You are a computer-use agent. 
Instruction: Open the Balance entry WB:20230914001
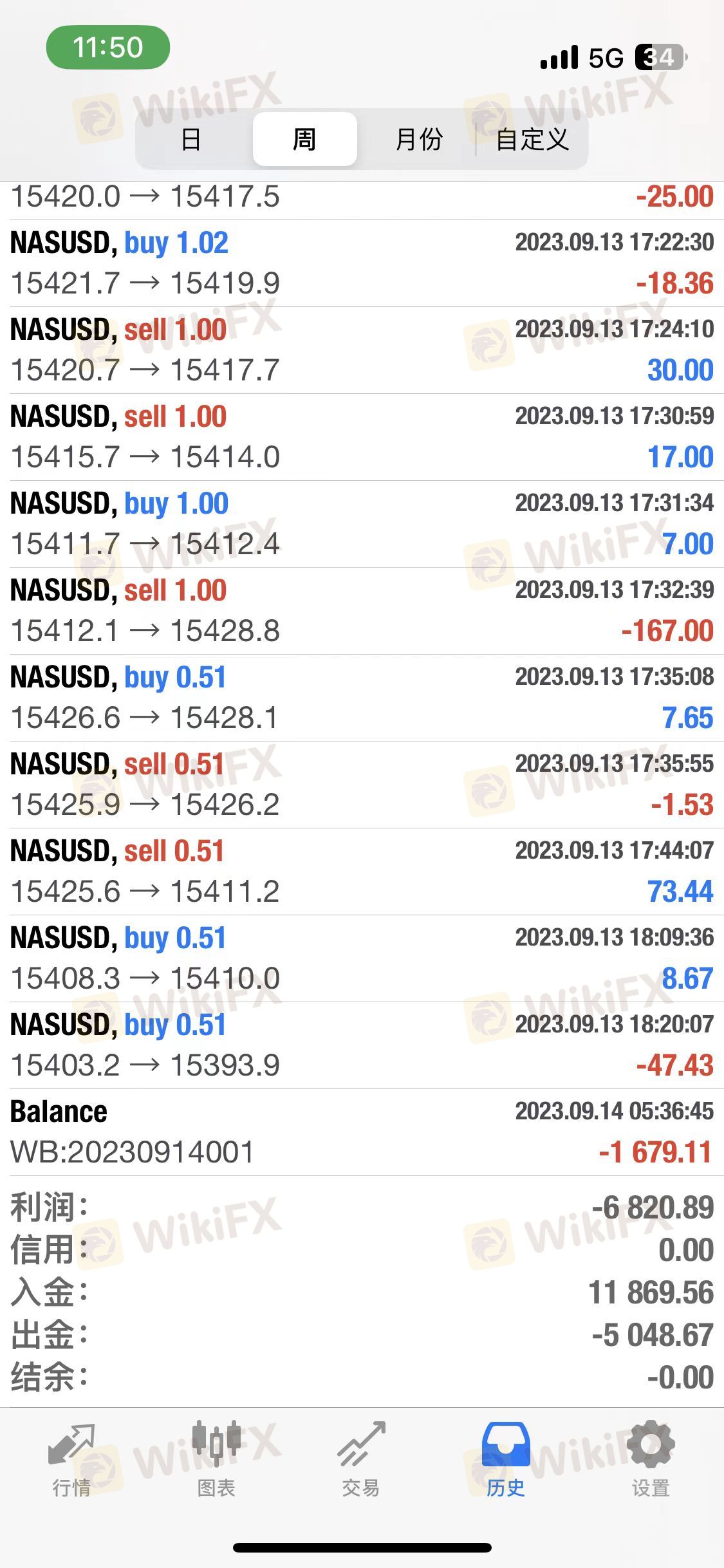(362, 1132)
